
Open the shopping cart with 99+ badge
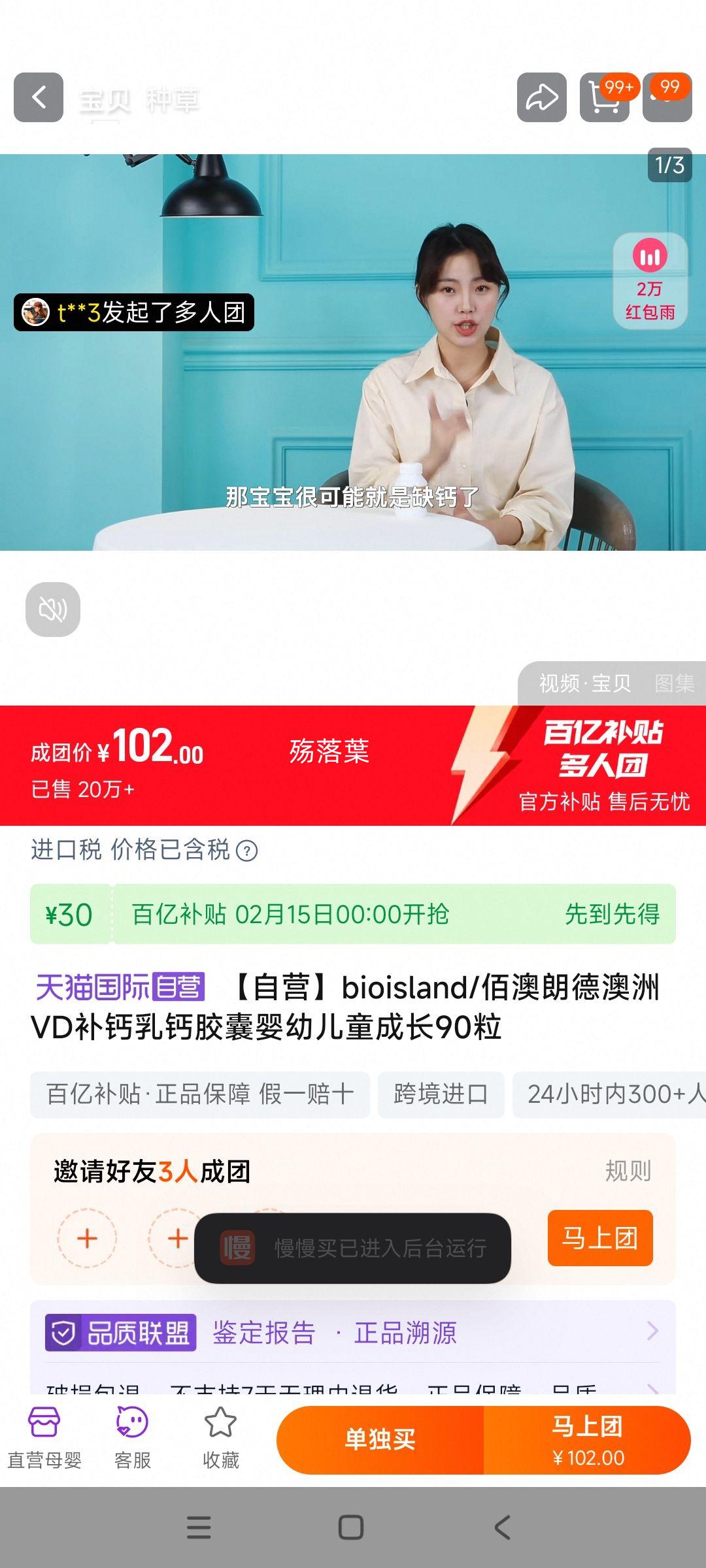coord(603,97)
